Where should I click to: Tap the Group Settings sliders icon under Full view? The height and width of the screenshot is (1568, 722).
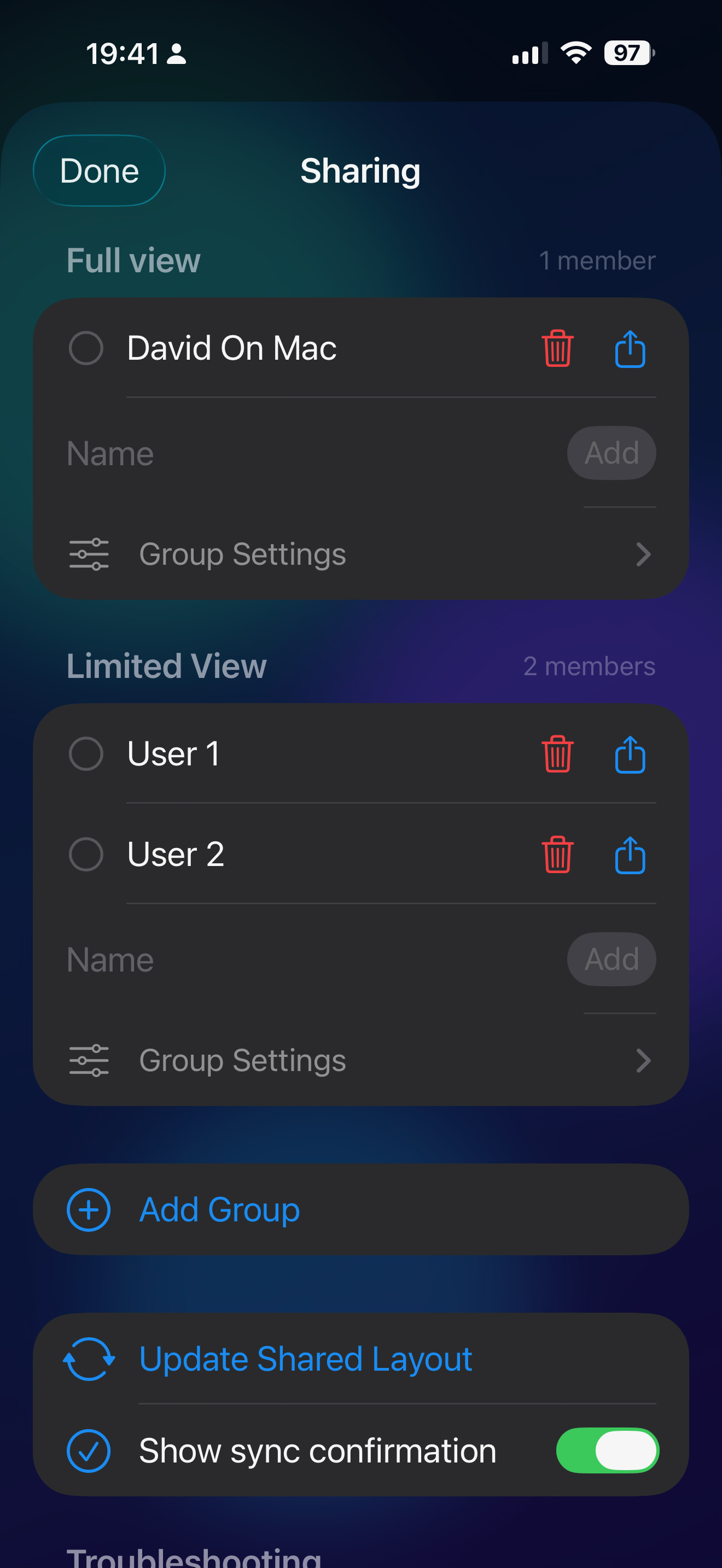[89, 554]
